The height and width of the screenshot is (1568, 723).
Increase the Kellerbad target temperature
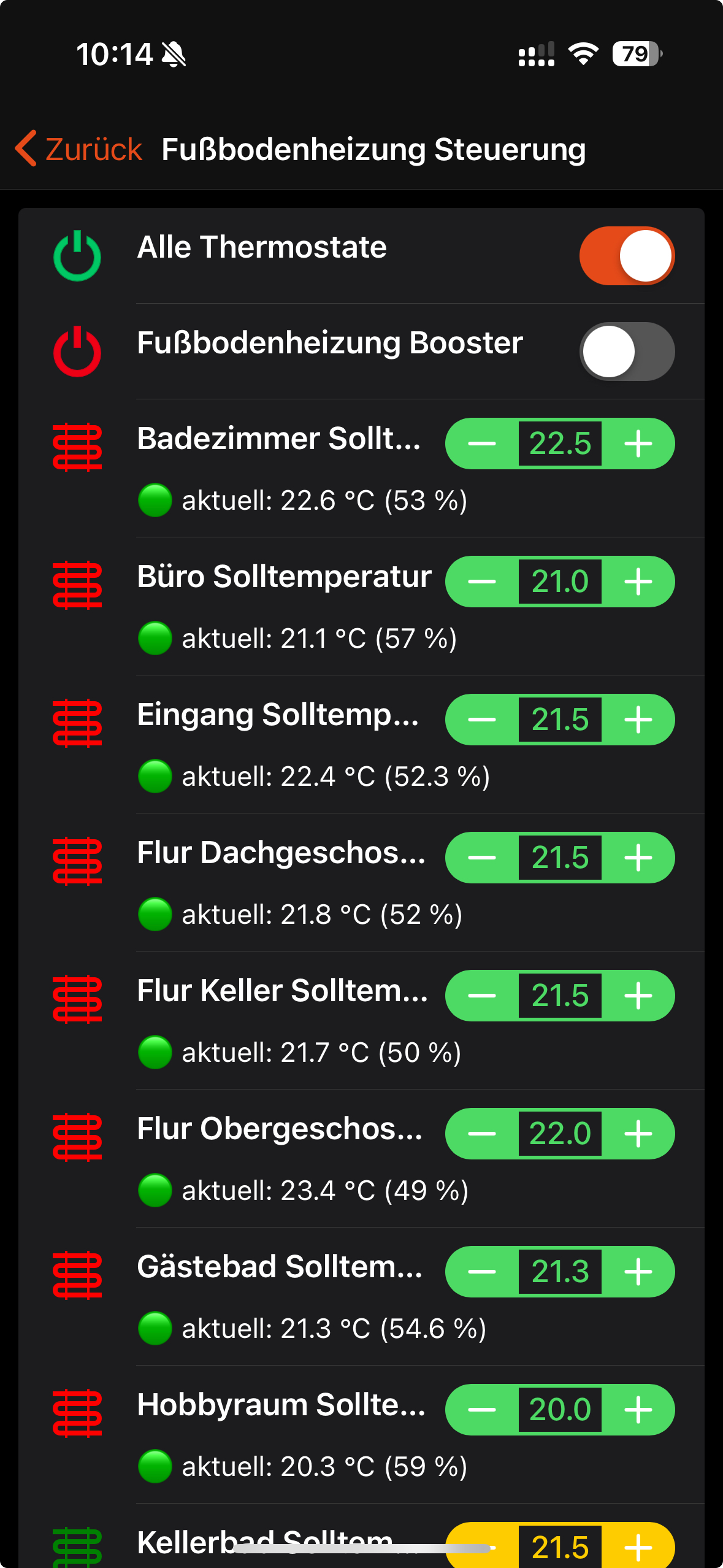[x=638, y=1545]
